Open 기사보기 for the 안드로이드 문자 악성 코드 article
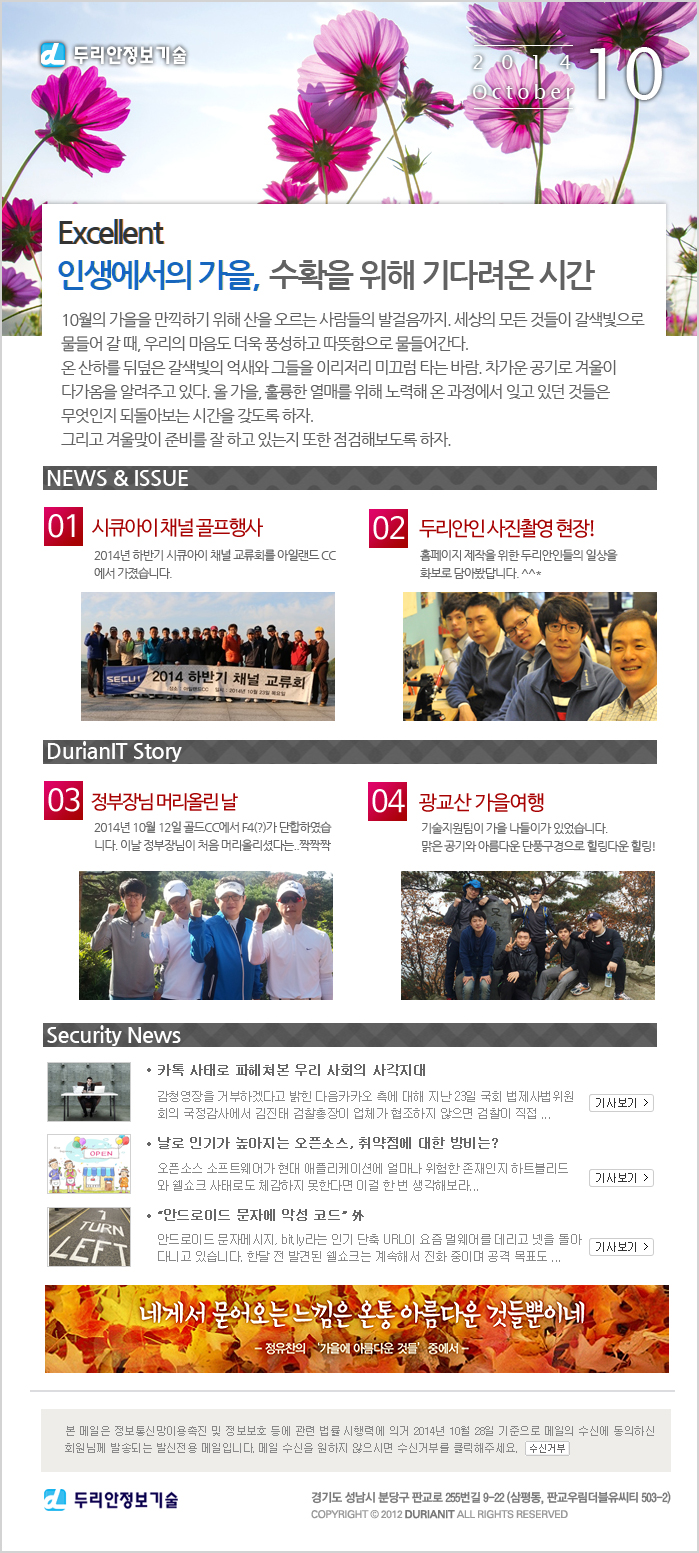This screenshot has width=699, height=1553. [x=621, y=1247]
